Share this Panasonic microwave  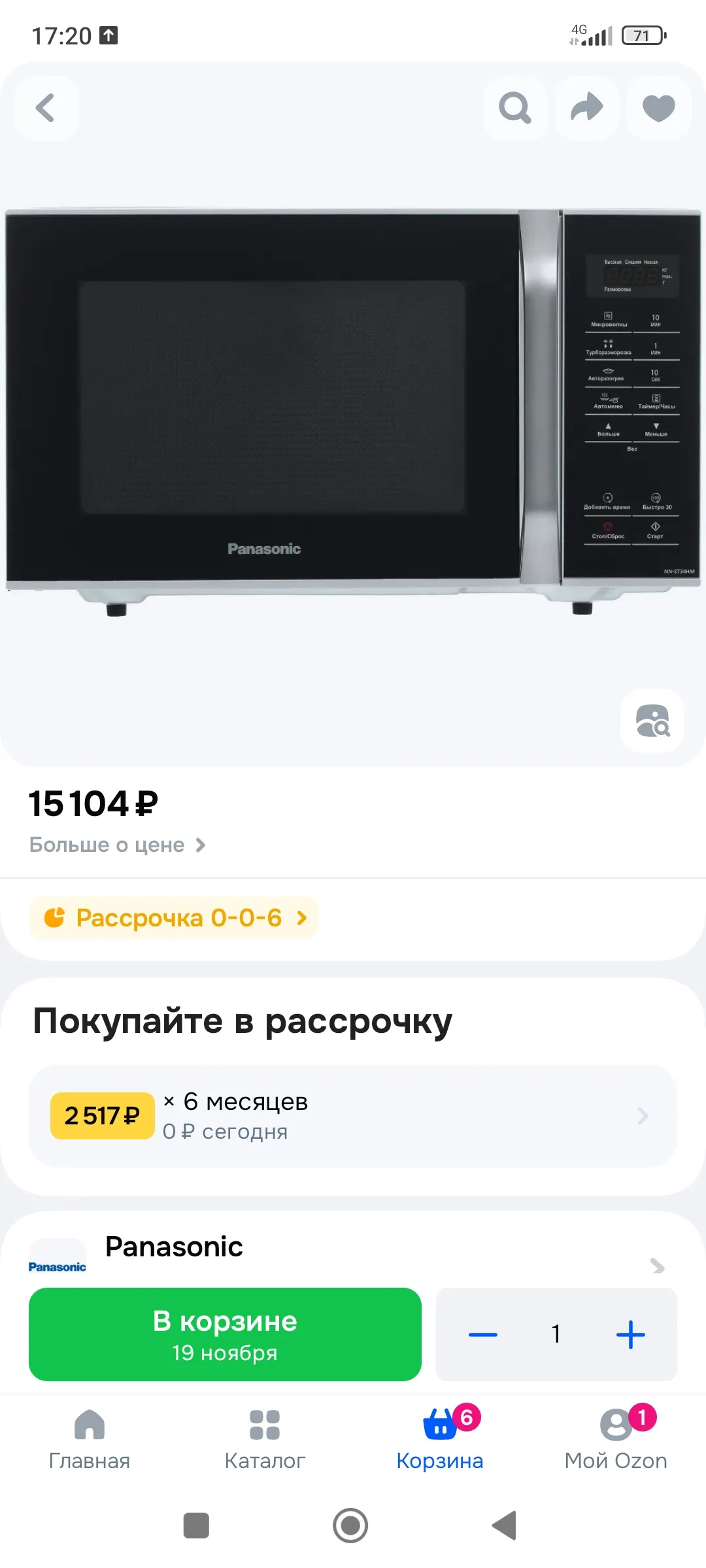point(586,108)
